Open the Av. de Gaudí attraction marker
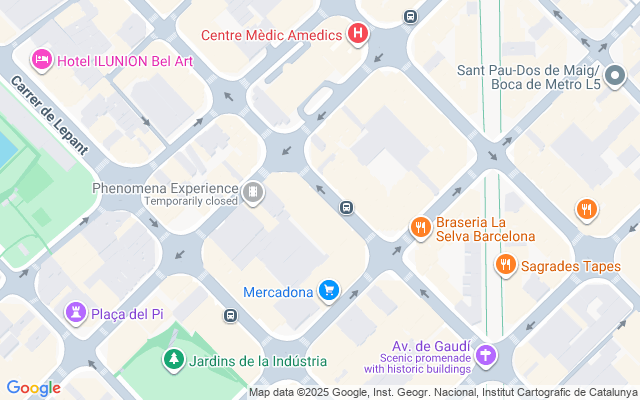The height and width of the screenshot is (400, 640). pyautogui.click(x=486, y=354)
